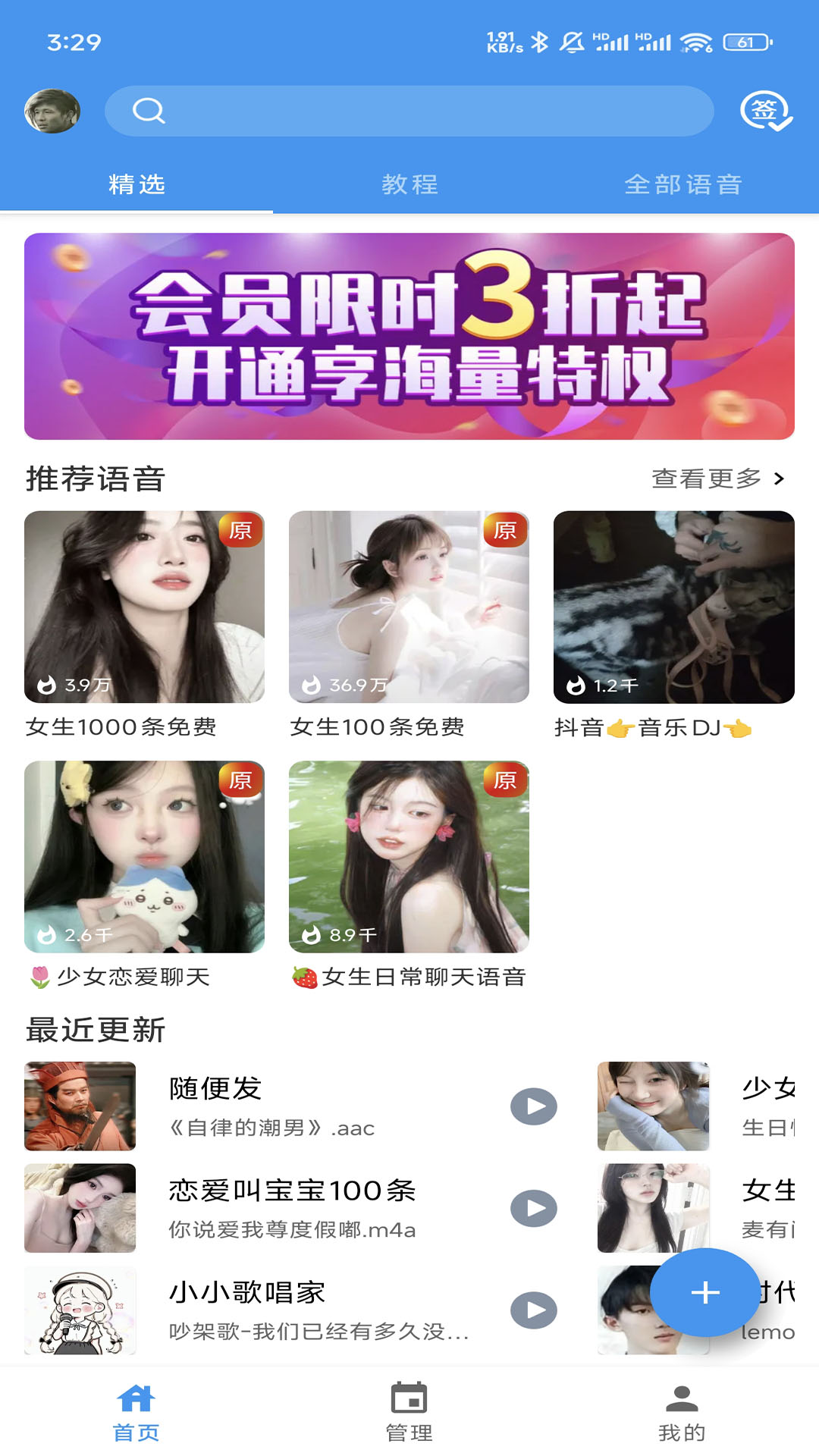This screenshot has height=1456, width=819.
Task: Open the 会员限时3折起 membership banner
Action: 409,336
